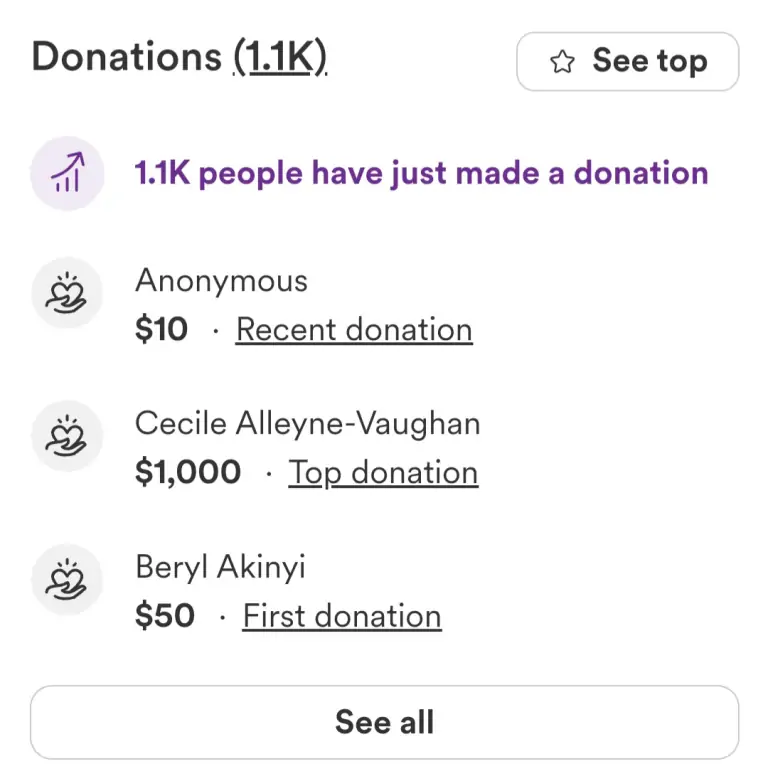This screenshot has height=781, width=768.
Task: Tap the See top button
Action: click(627, 62)
